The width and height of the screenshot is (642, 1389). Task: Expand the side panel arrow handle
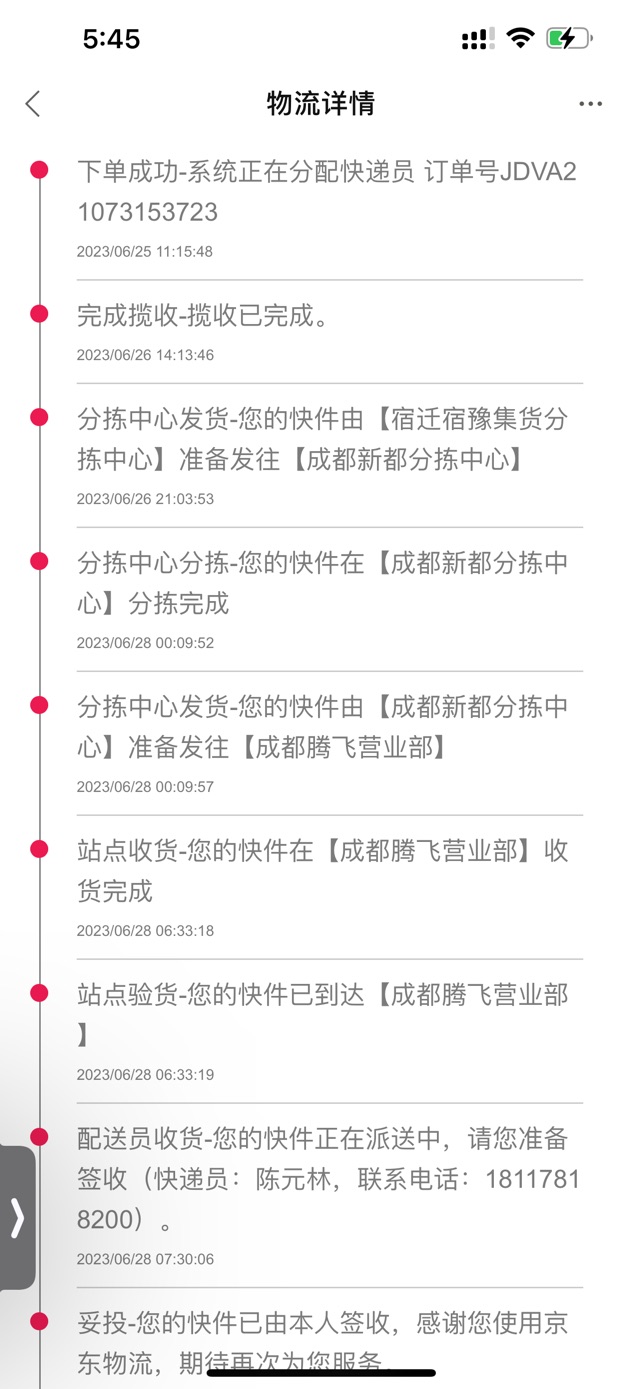tap(17, 1218)
